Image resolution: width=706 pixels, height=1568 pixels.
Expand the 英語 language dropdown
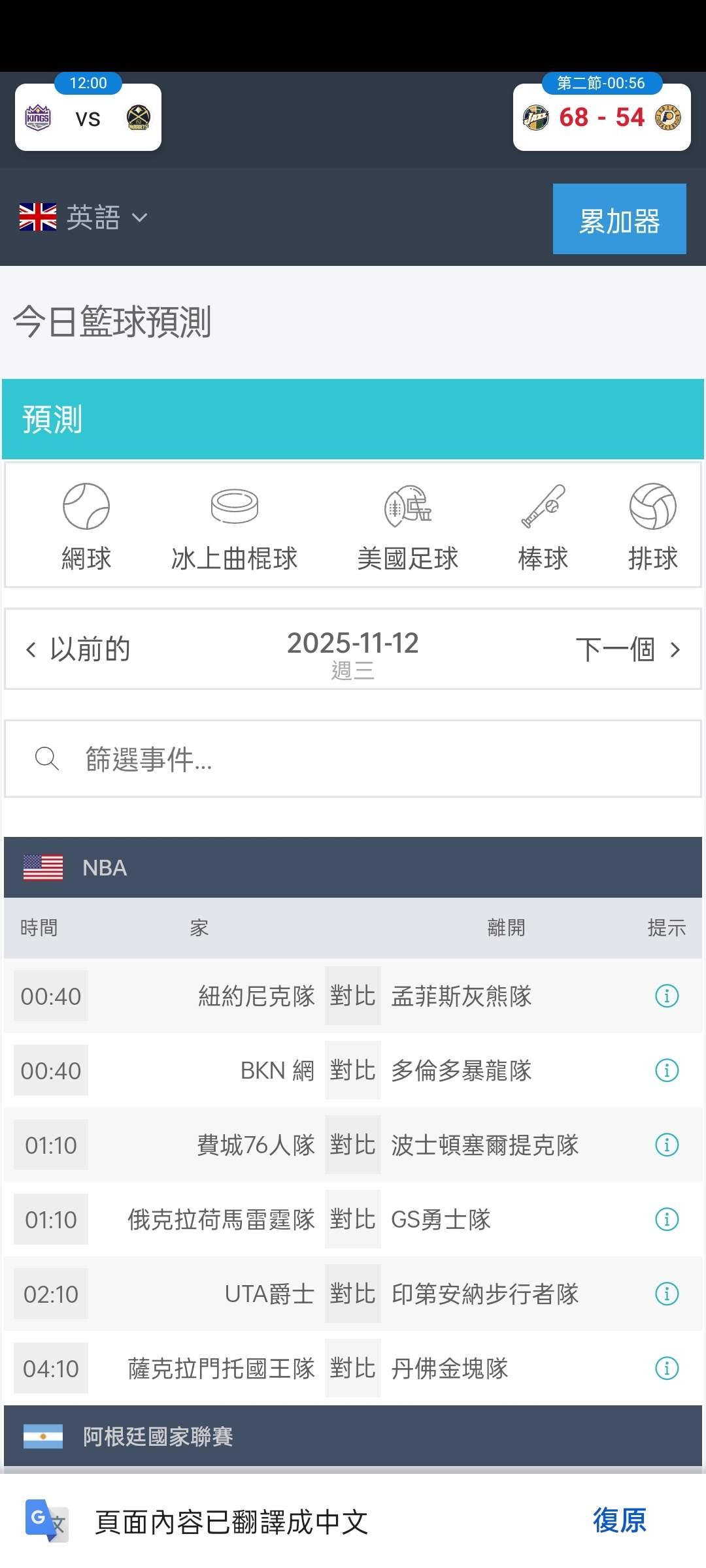pos(84,218)
